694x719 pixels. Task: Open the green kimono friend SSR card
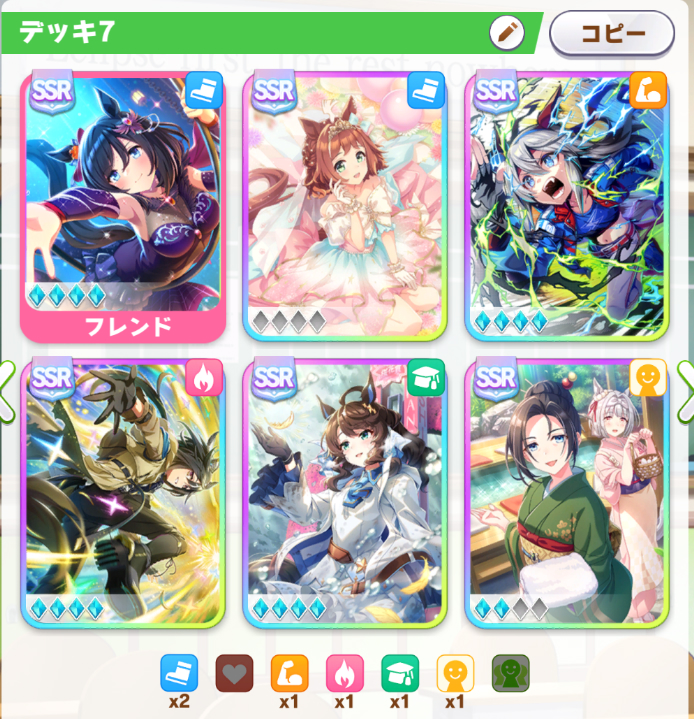click(x=568, y=492)
